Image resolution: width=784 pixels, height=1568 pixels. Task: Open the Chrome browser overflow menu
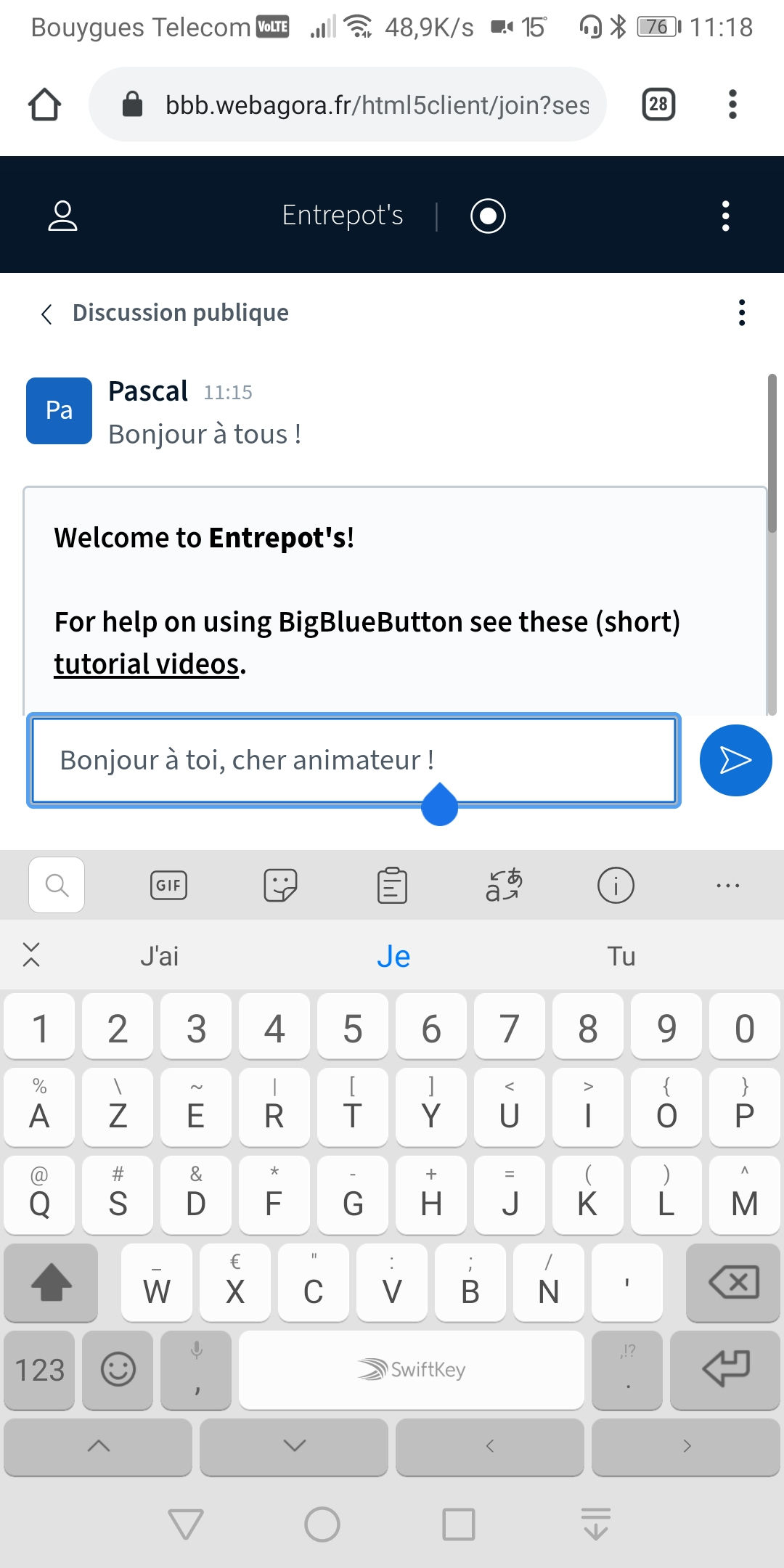(x=732, y=105)
